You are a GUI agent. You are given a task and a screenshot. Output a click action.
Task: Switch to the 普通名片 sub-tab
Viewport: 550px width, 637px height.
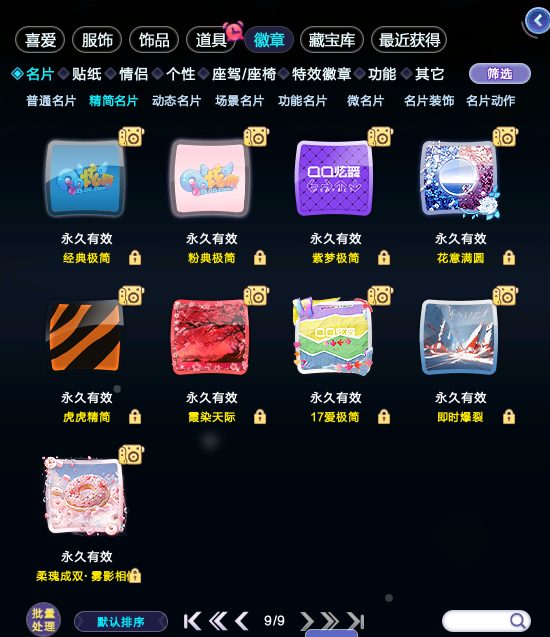tap(51, 100)
